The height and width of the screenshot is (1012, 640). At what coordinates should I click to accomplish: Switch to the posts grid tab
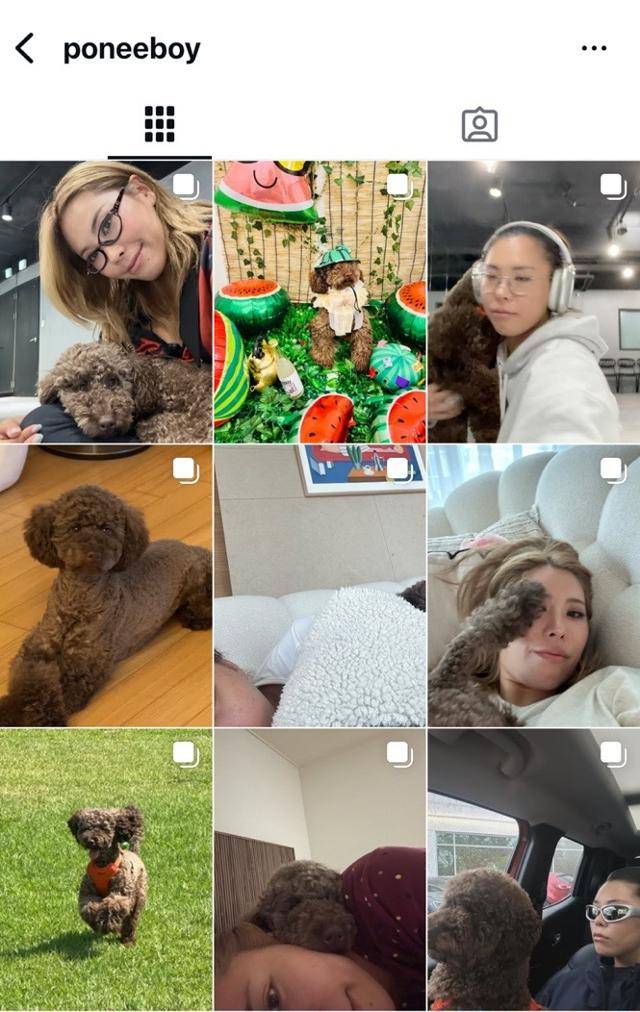[160, 124]
